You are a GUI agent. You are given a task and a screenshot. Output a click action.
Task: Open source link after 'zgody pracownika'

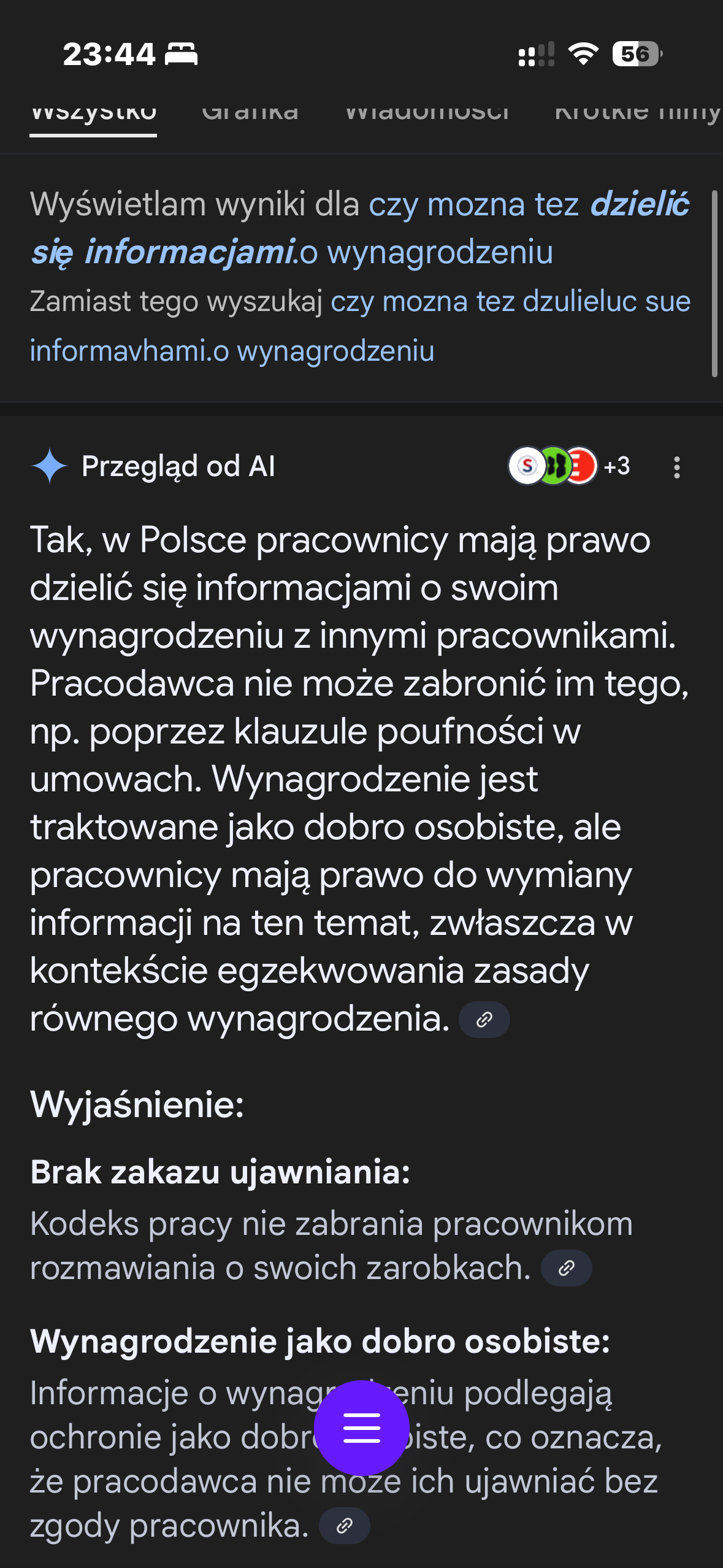(345, 1525)
